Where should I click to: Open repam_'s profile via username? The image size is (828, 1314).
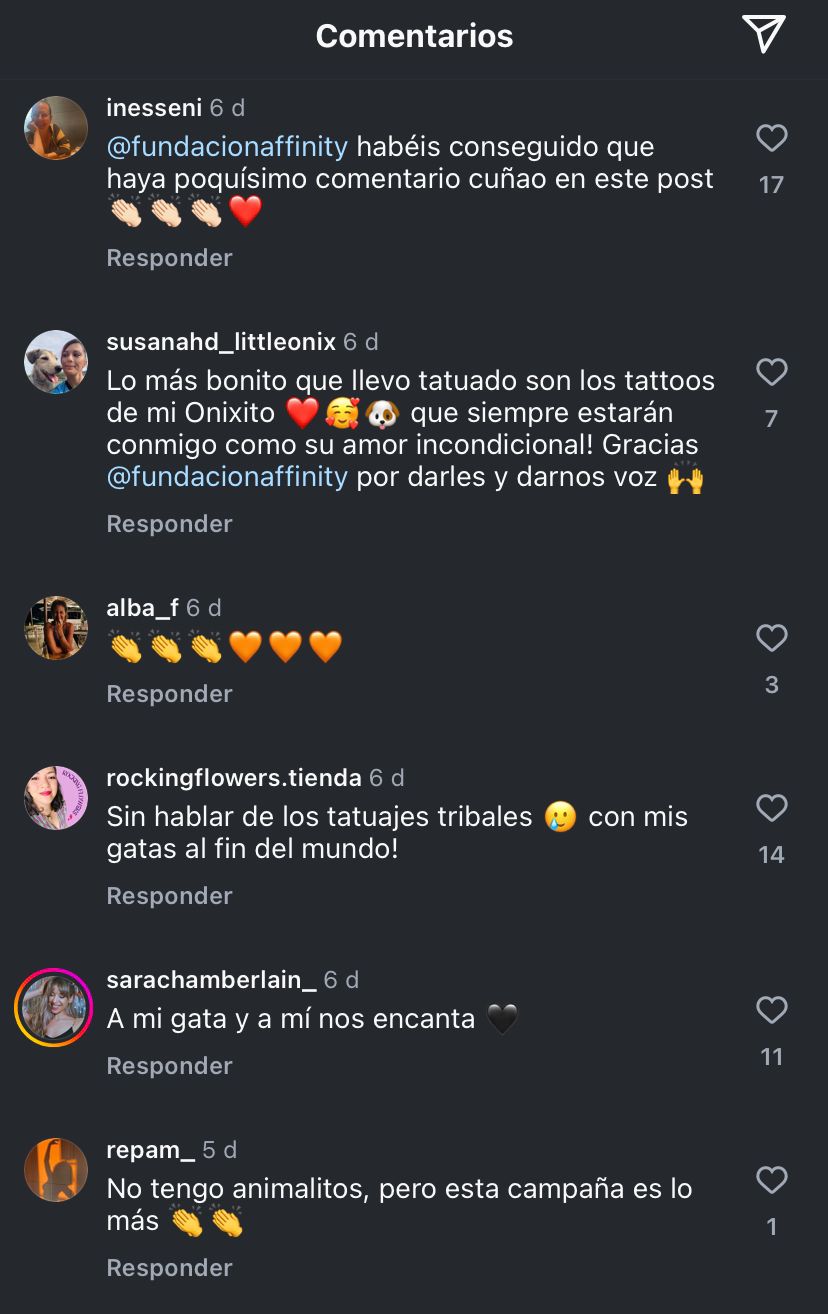150,1150
